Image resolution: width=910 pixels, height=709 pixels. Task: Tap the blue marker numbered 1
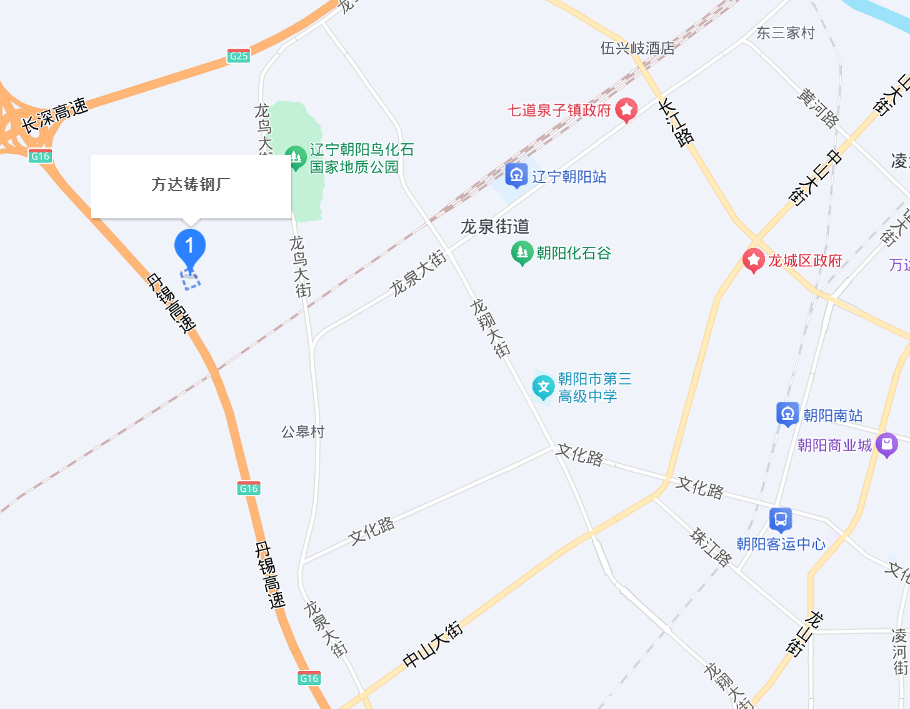190,246
